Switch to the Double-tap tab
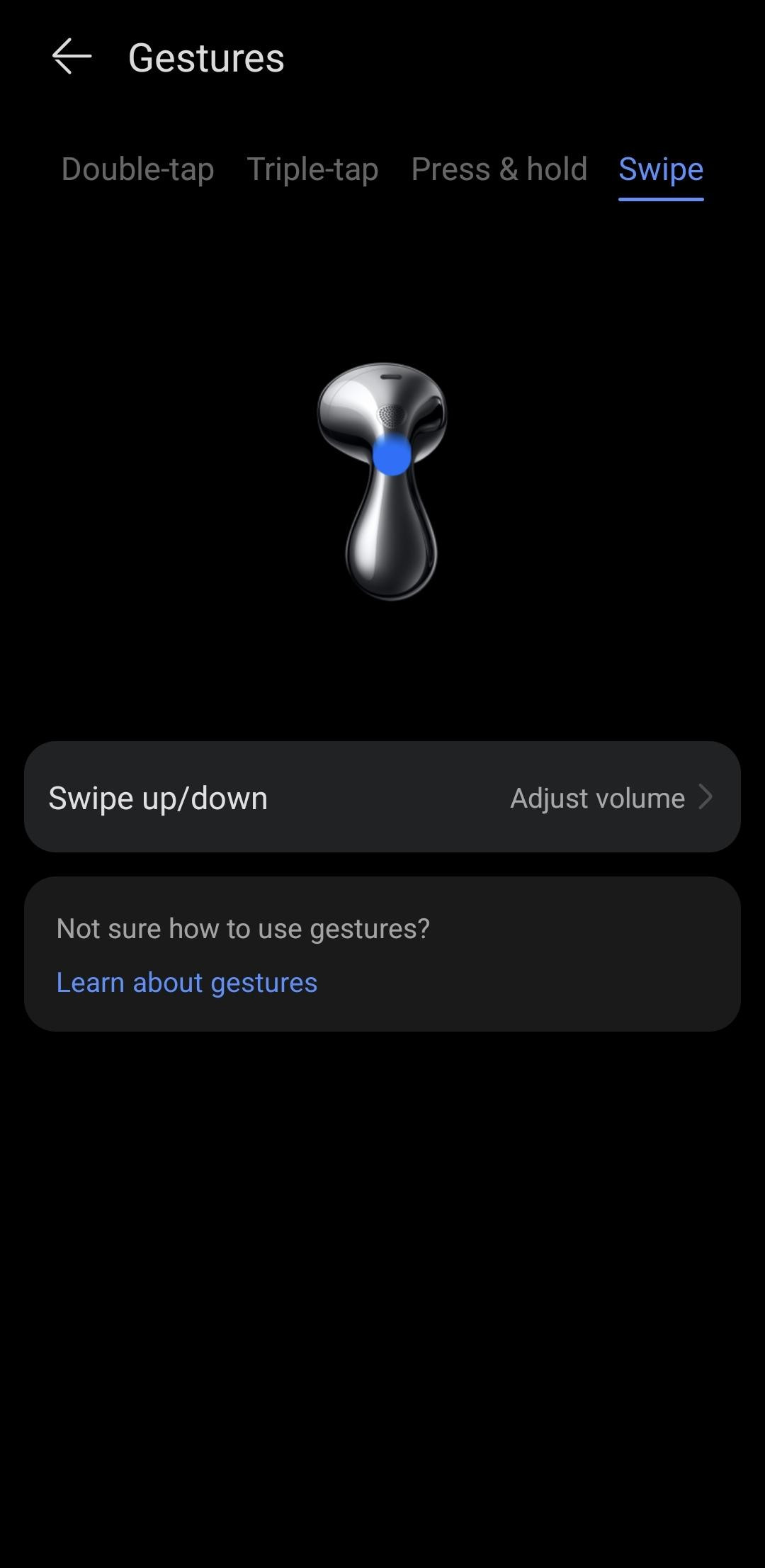Viewport: 765px width, 1568px height. coord(137,169)
